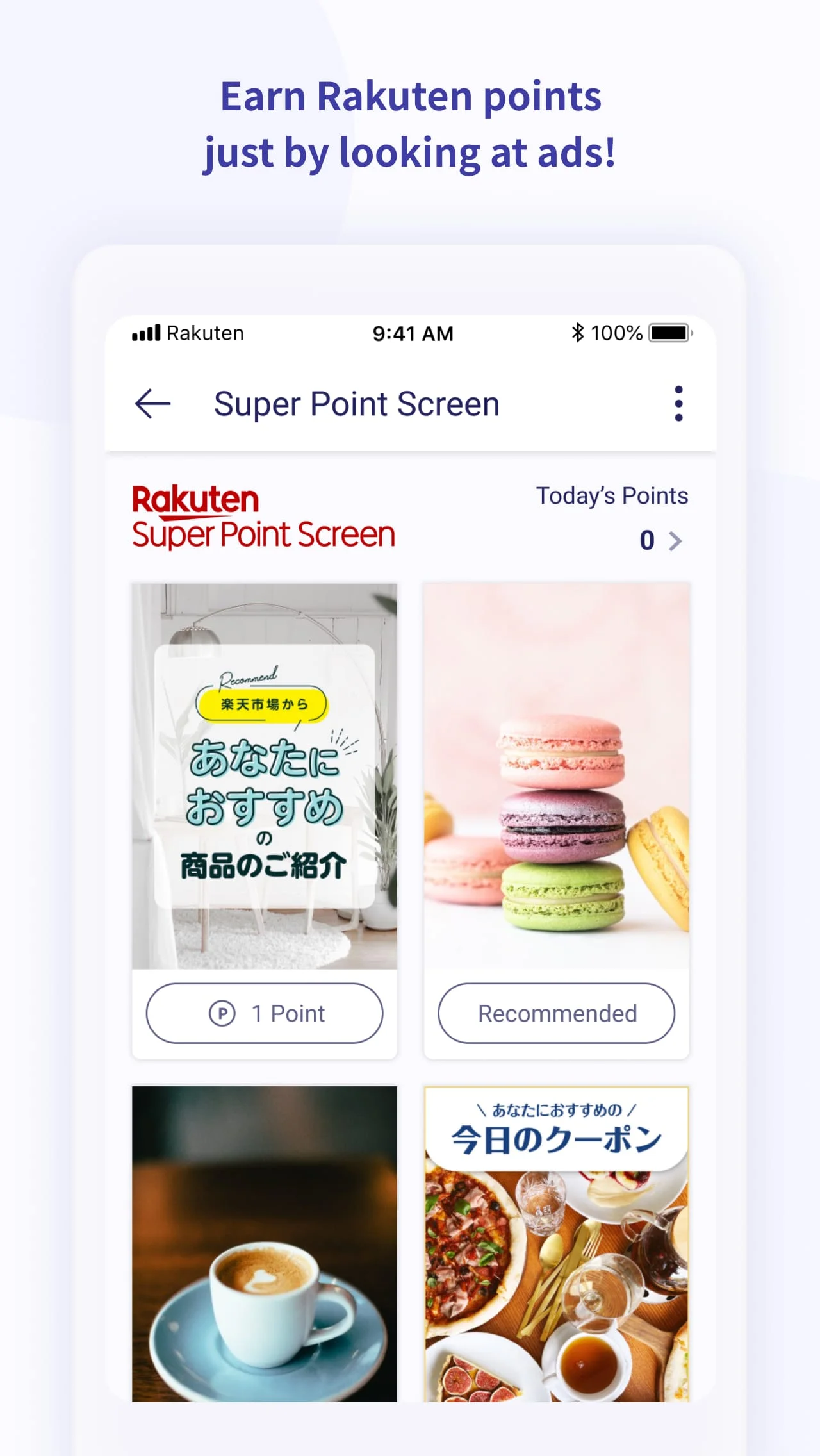The image size is (820, 1456).
Task: Click the cellular signal strength icon
Action: pyautogui.click(x=145, y=333)
